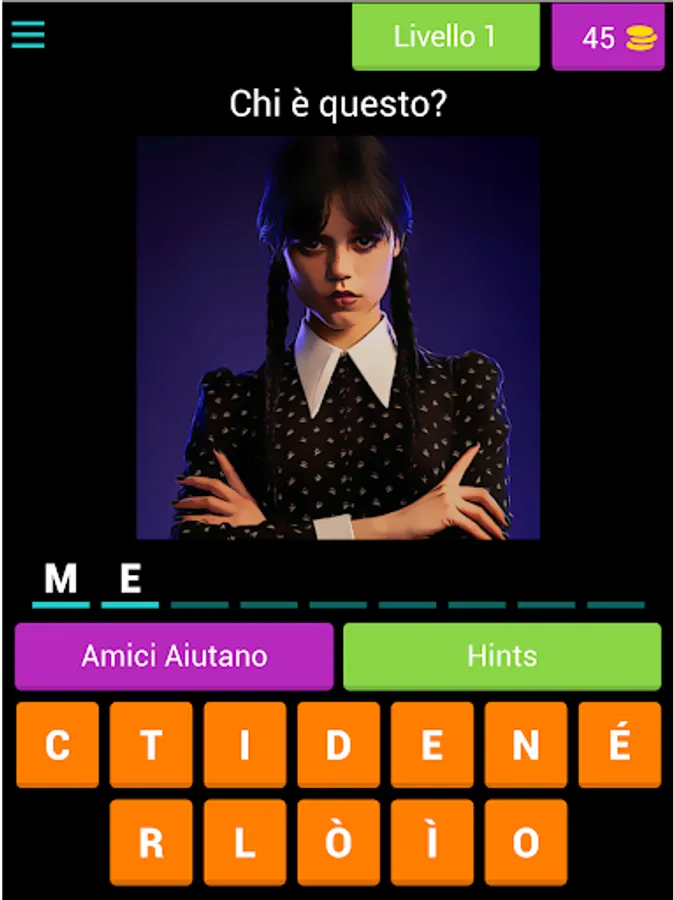Screen dimensions: 673x900
Task: Remove the placed letter M
Action: (x=61, y=580)
